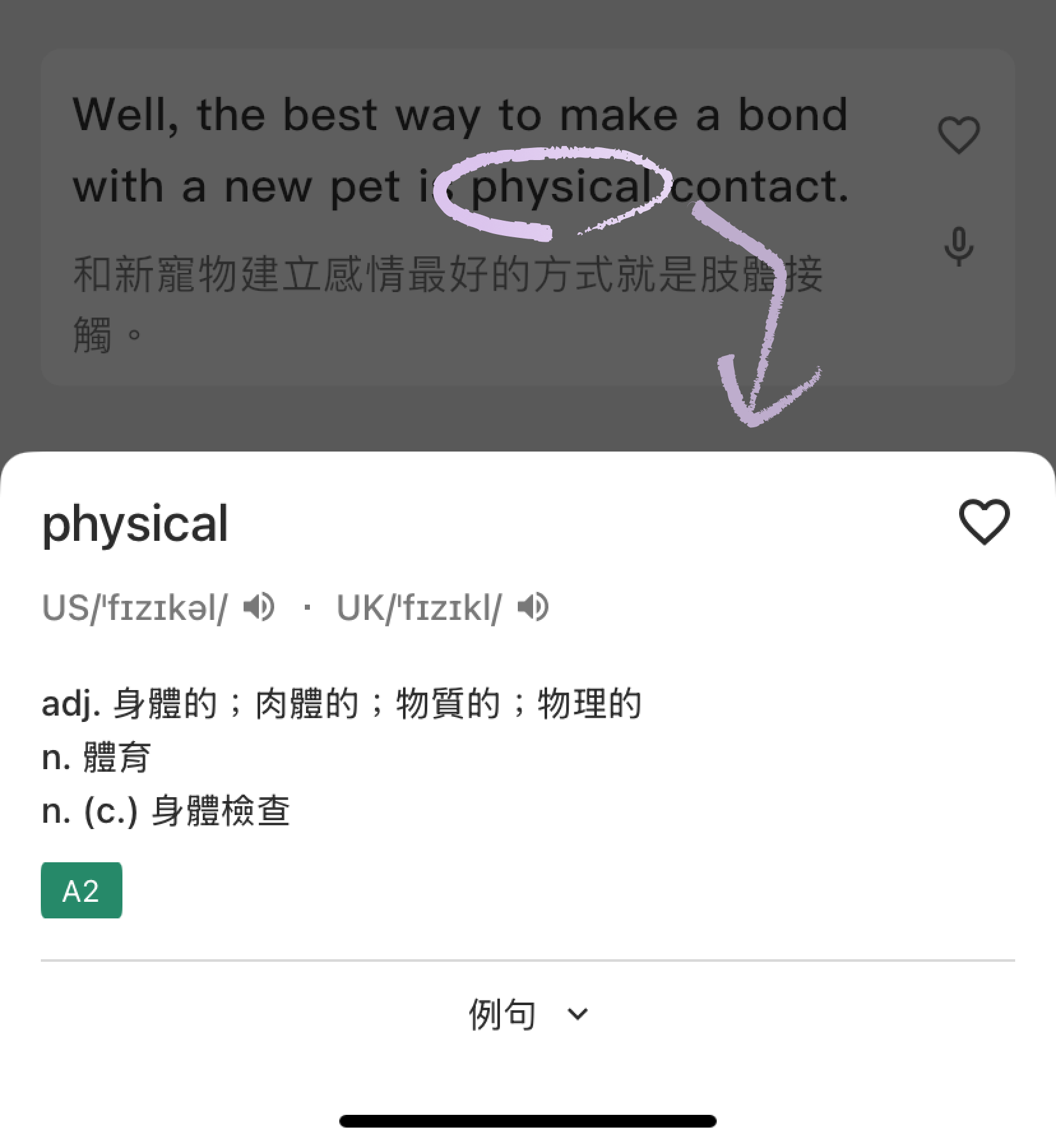The height and width of the screenshot is (1148, 1056).
Task: Play the UK pronunciation audio
Action: click(533, 607)
